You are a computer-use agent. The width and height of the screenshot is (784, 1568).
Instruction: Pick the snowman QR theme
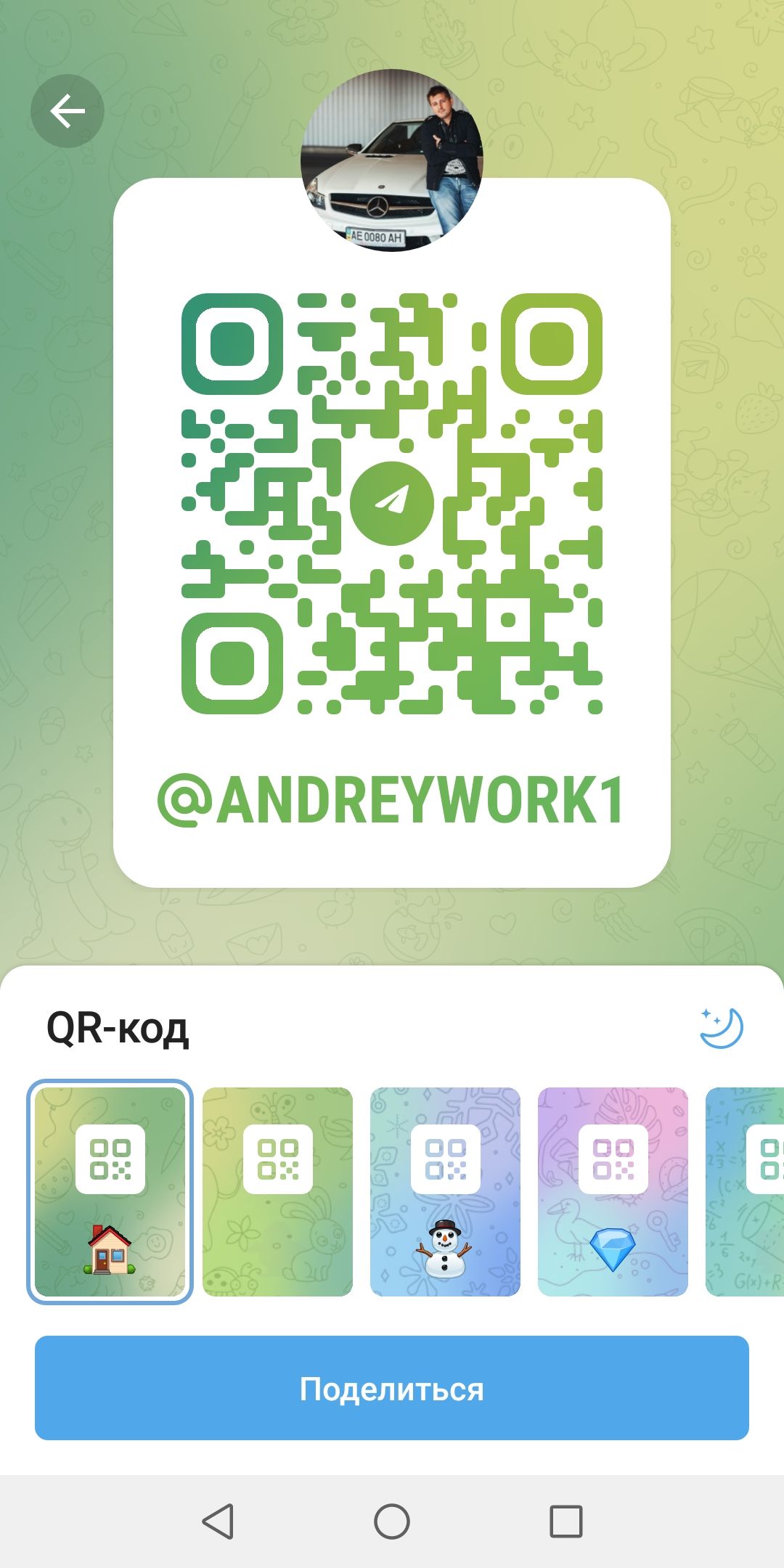click(445, 1191)
